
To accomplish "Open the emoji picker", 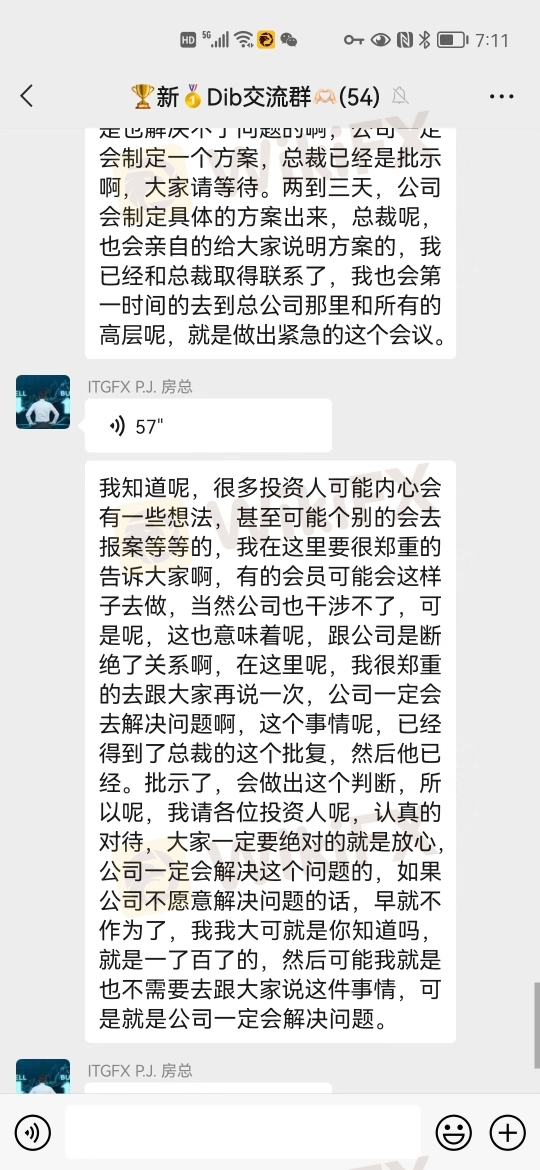I will tap(453, 1133).
